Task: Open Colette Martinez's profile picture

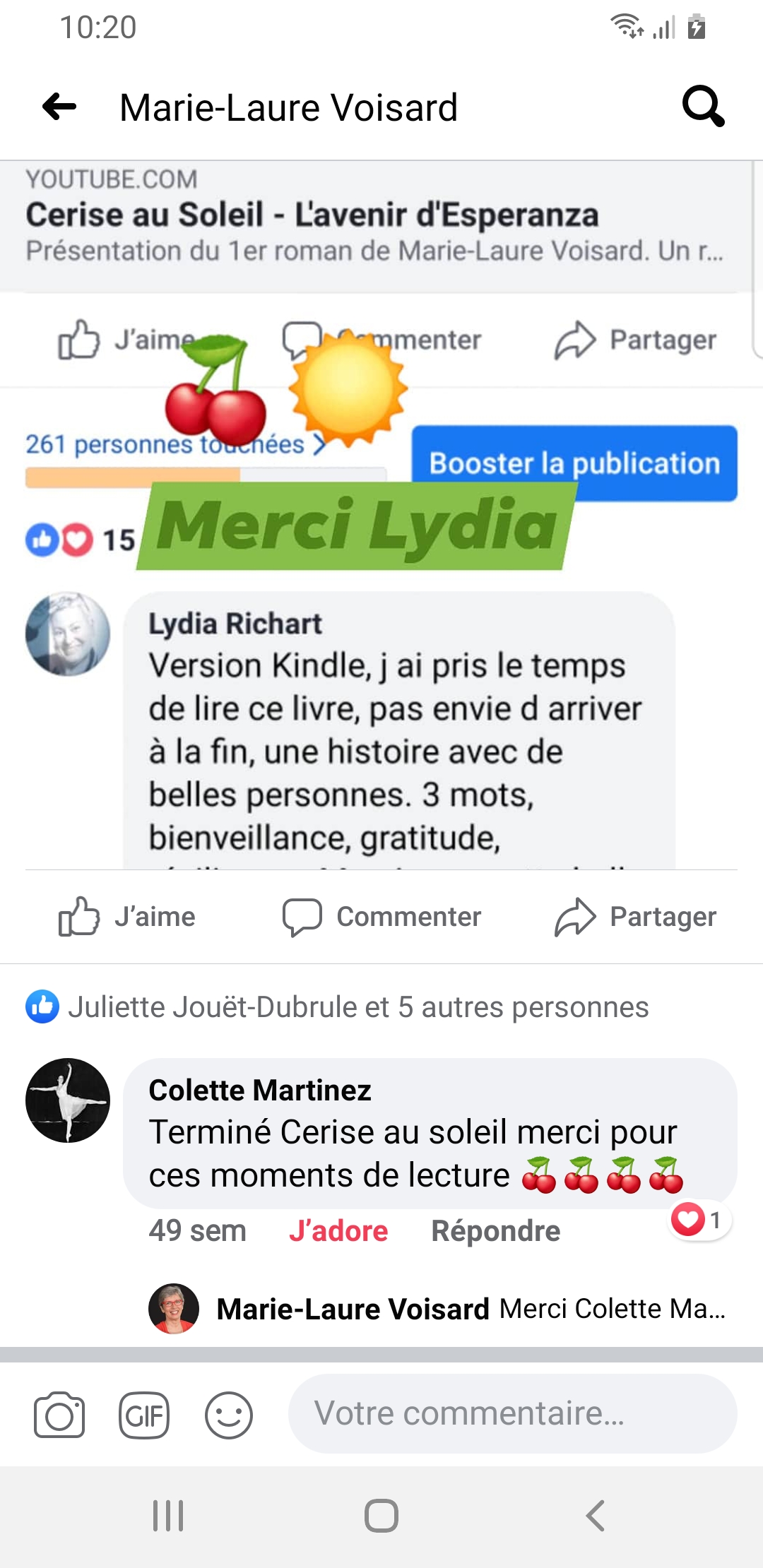Action: pyautogui.click(x=68, y=1100)
